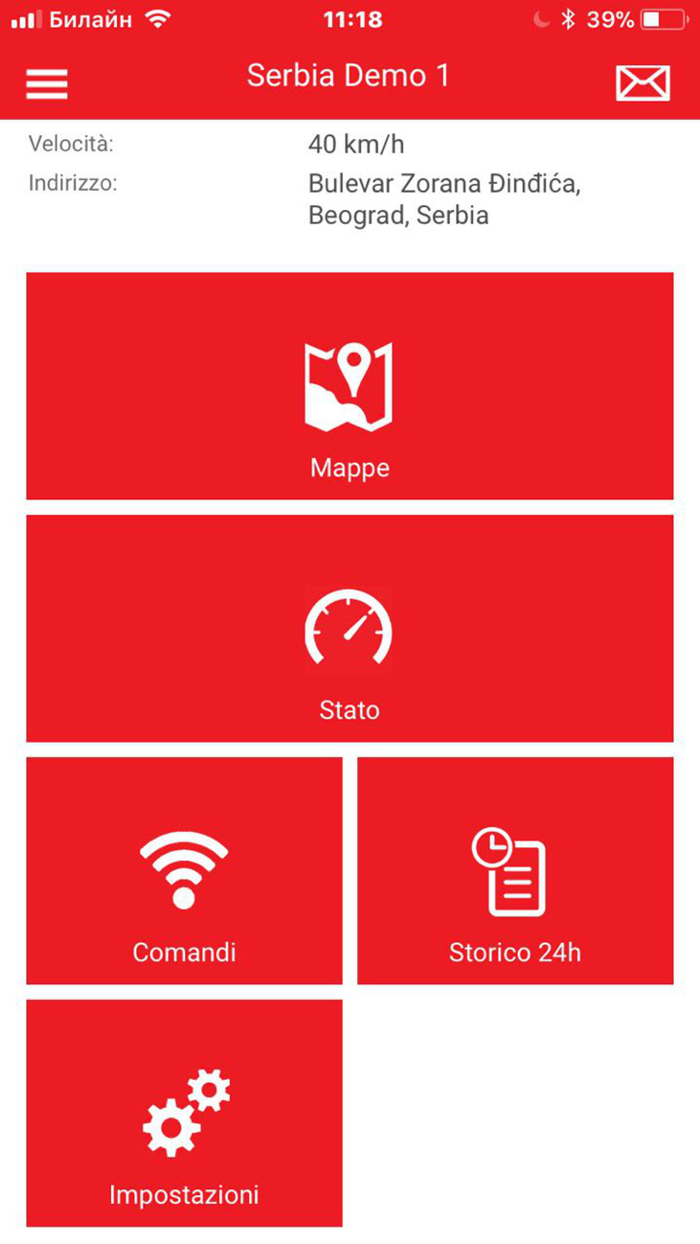
Task: Go to Impostazioni settings
Action: [184, 1113]
